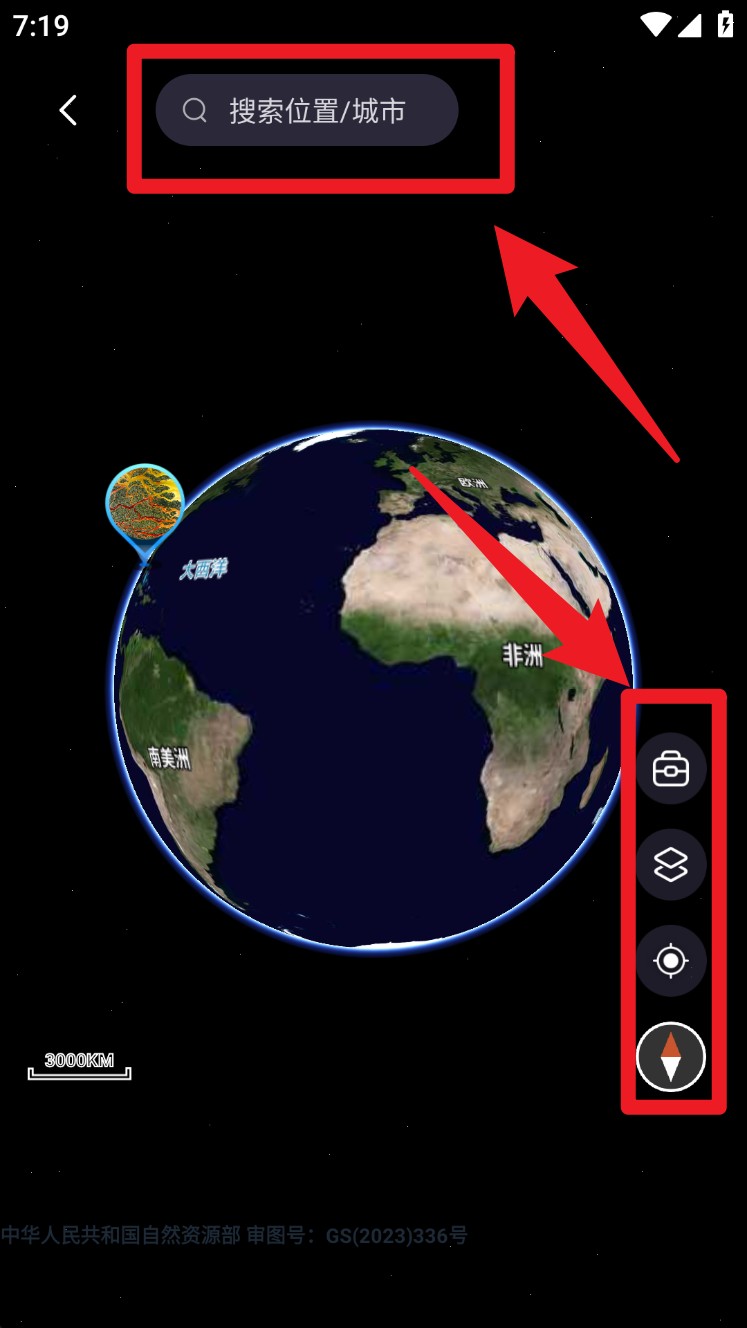
Task: Tap the compass to reset orientation
Action: [671, 1056]
